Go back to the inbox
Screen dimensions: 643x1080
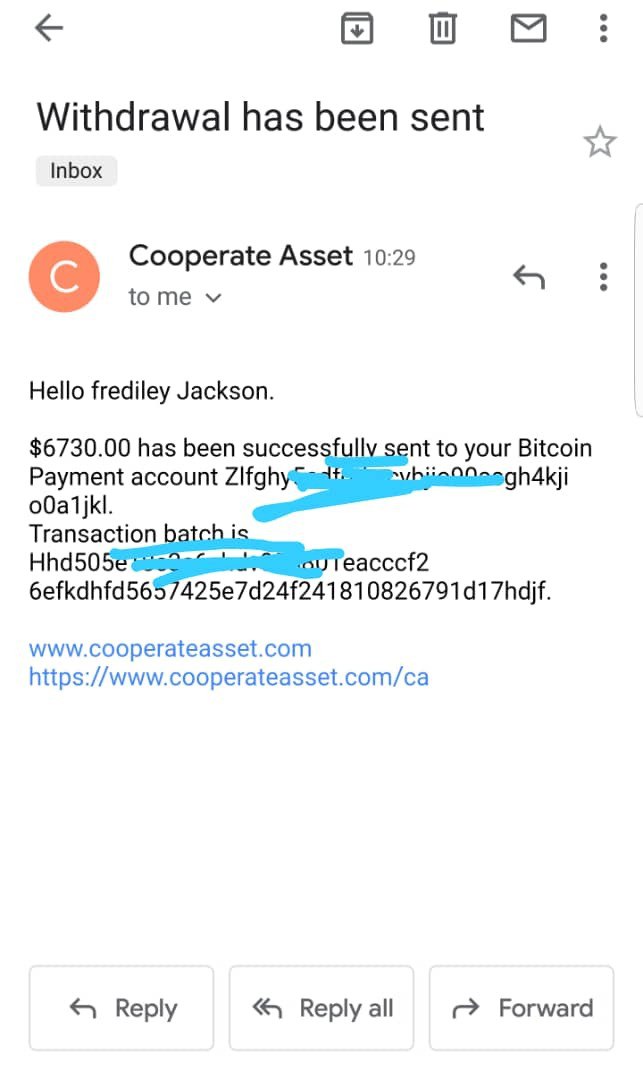coord(48,28)
